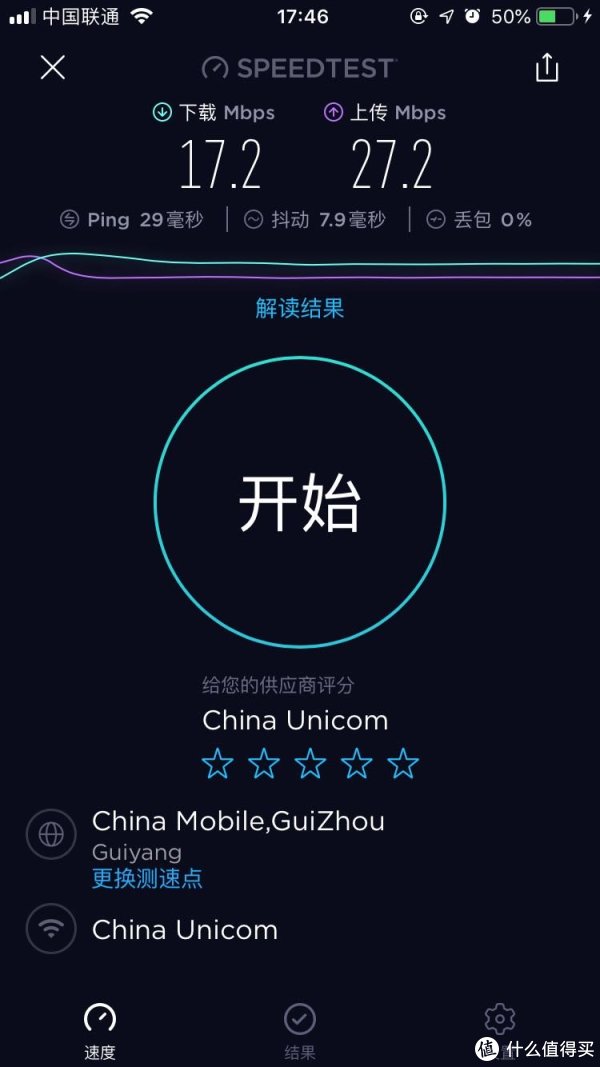Viewport: 600px width, 1067px height.
Task: Rate China Unicom three stars
Action: point(310,765)
